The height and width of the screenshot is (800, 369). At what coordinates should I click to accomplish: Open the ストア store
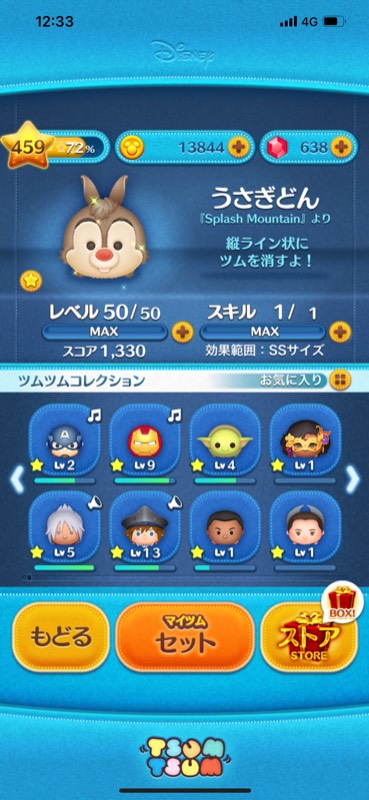point(308,637)
